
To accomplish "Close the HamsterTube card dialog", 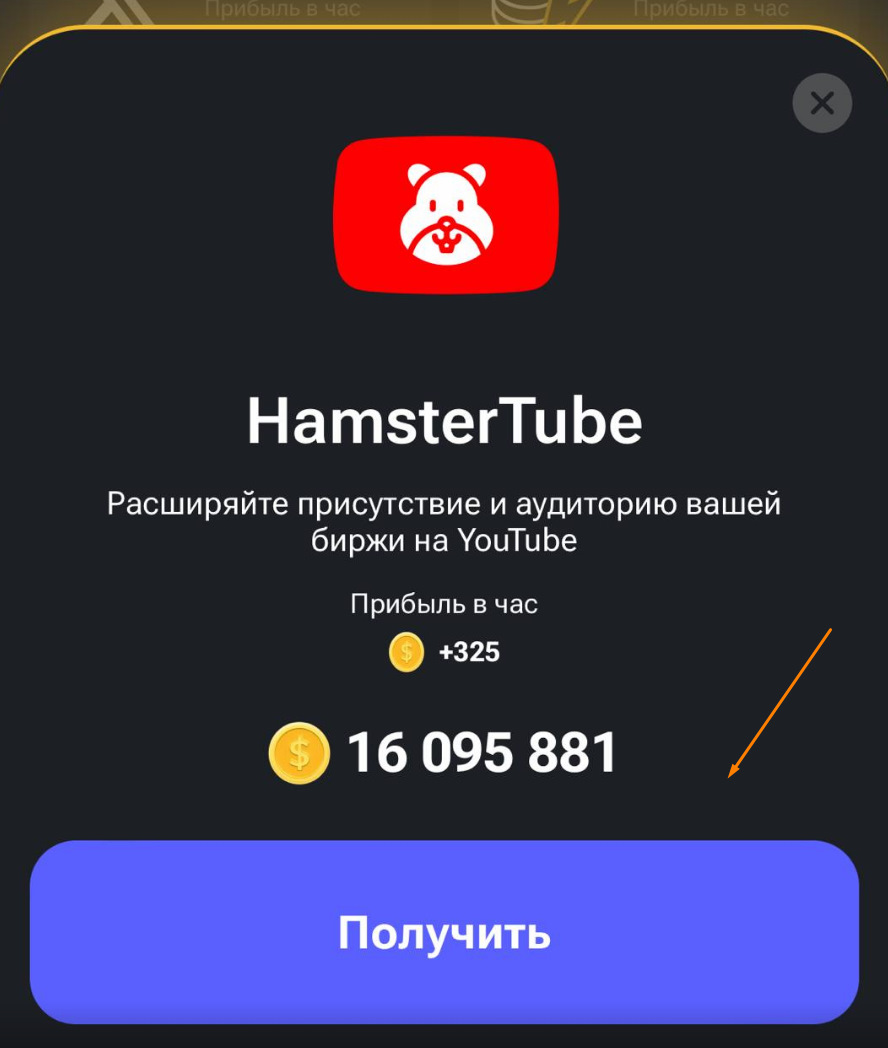I will click(821, 103).
